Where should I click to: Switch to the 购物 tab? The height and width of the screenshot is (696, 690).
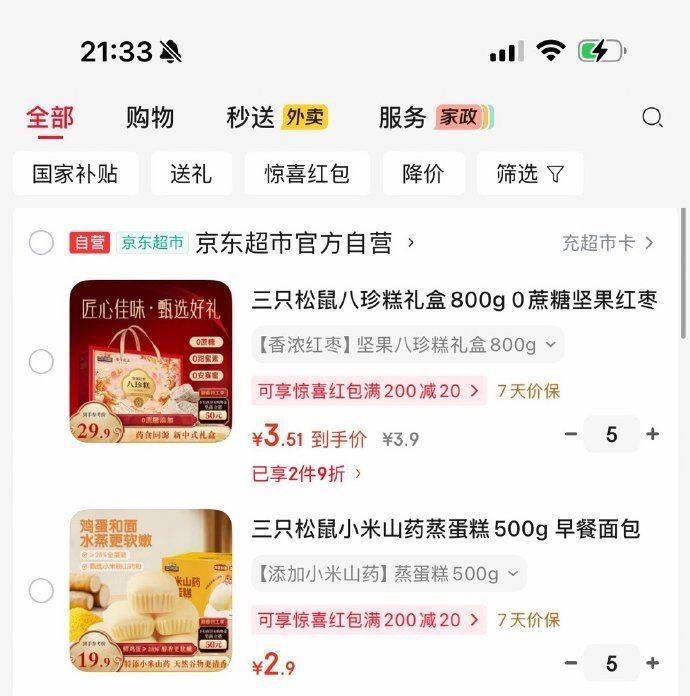pos(150,118)
